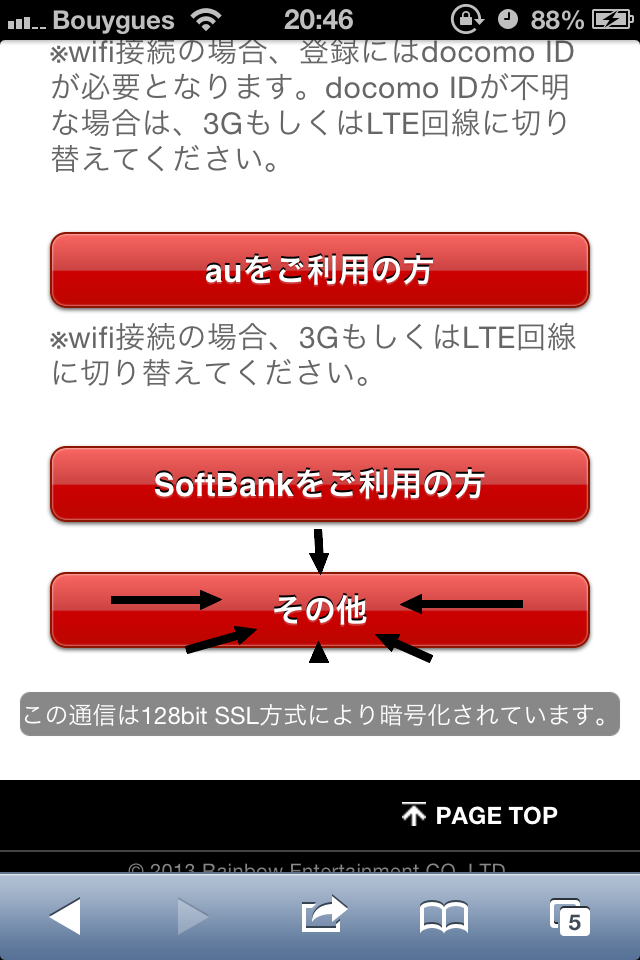
Task: View open Safari tabs
Action: pos(570,915)
